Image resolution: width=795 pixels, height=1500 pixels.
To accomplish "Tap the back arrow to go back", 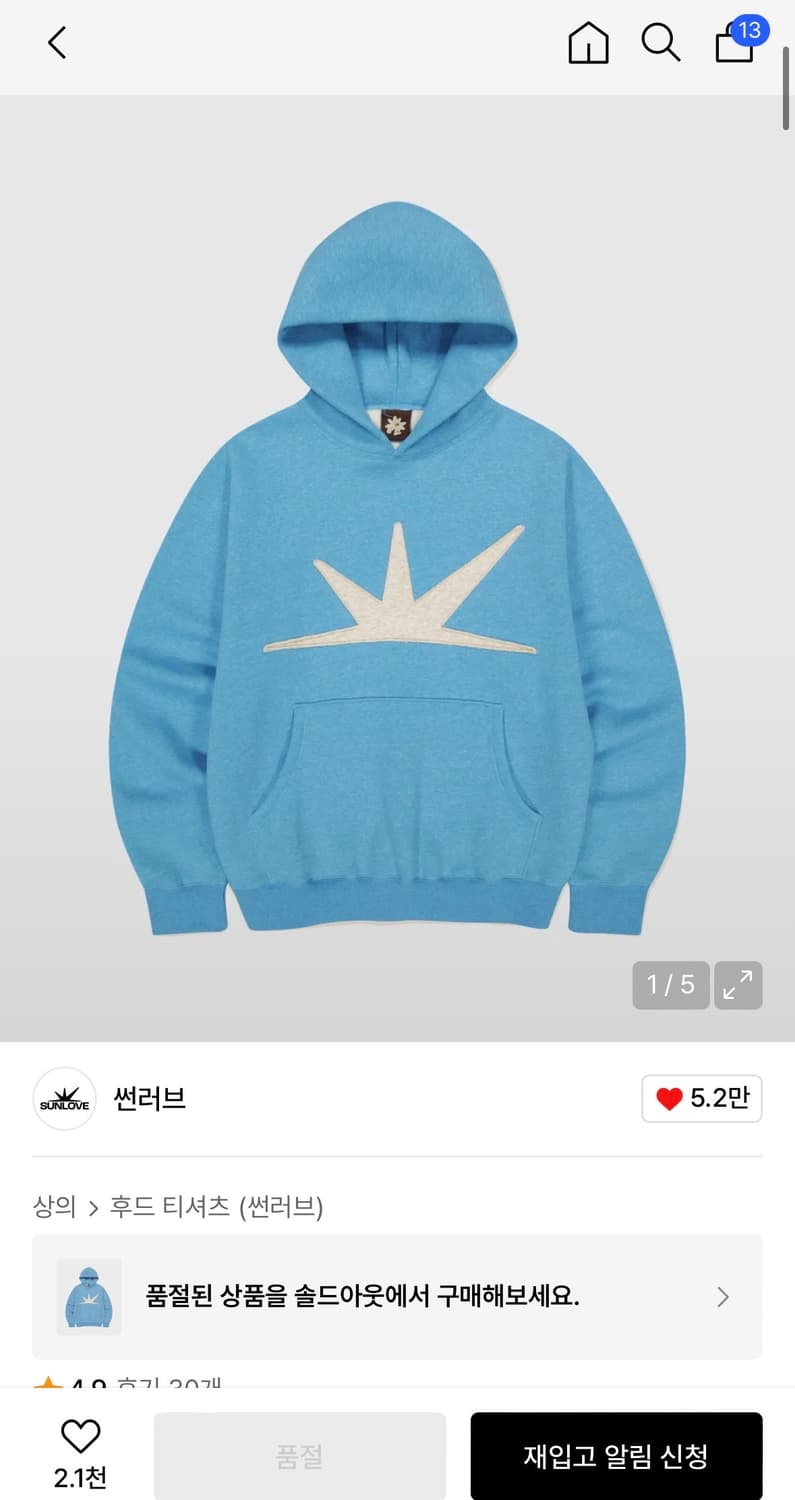I will pos(56,44).
